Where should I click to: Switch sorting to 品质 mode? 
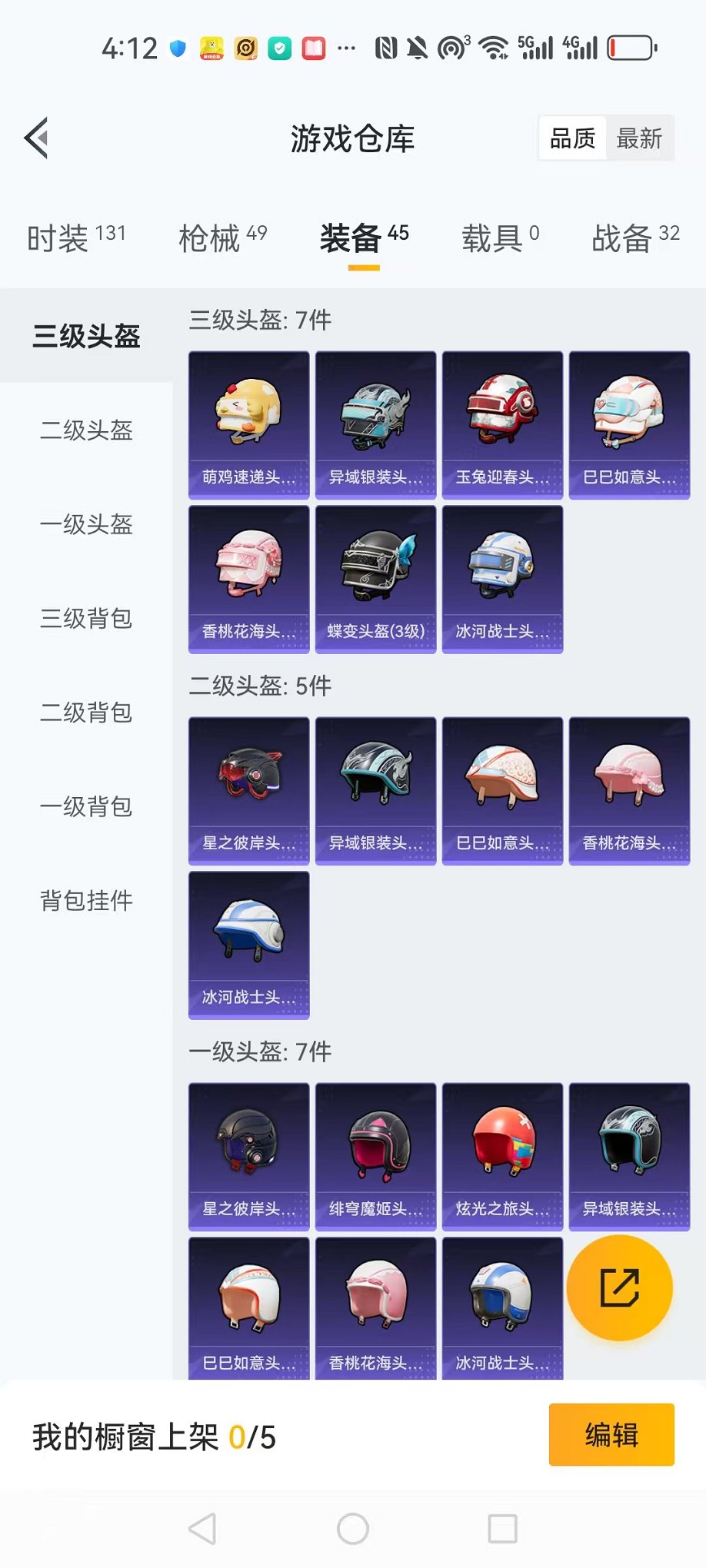(571, 138)
